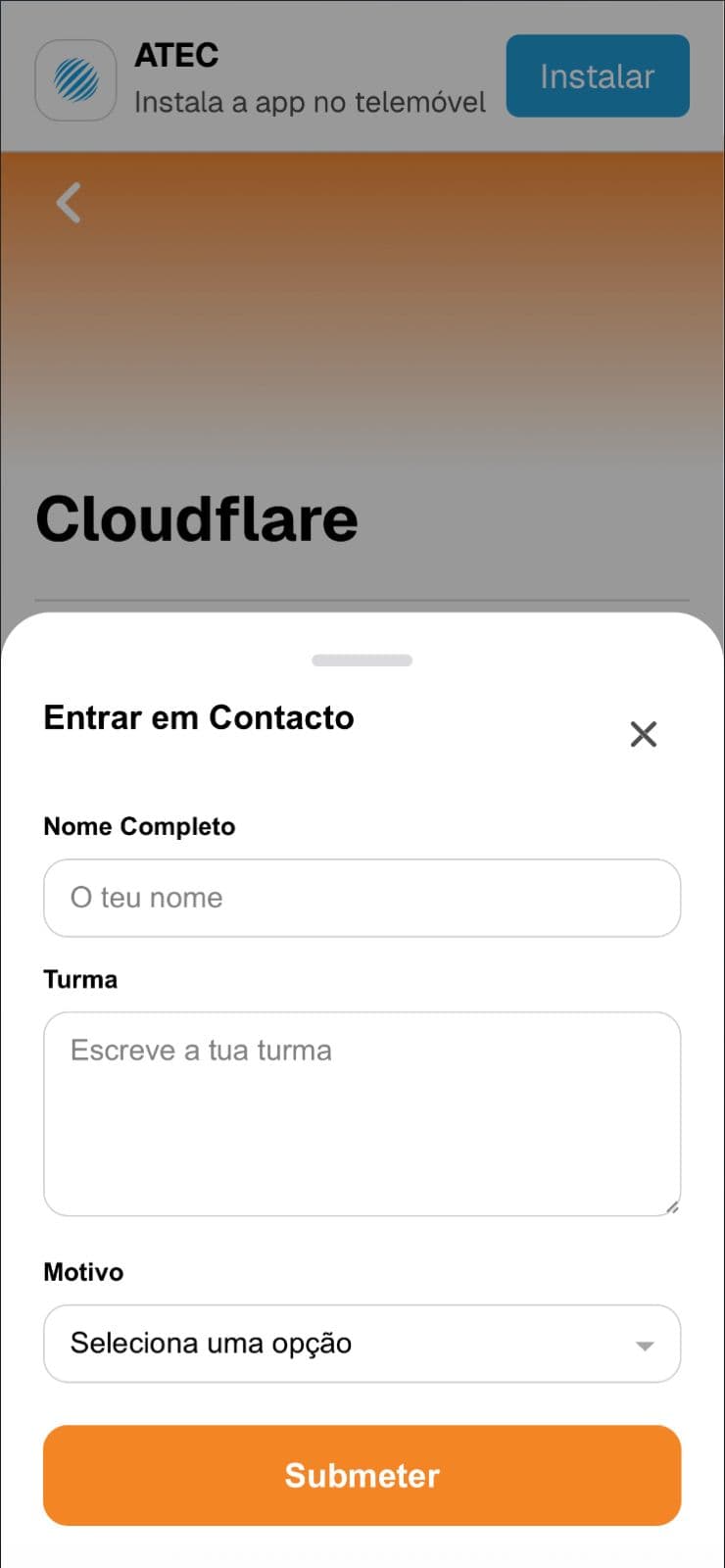Viewport: 725px width, 1568px height.
Task: Tap the Nome Completo label
Action: (138, 826)
